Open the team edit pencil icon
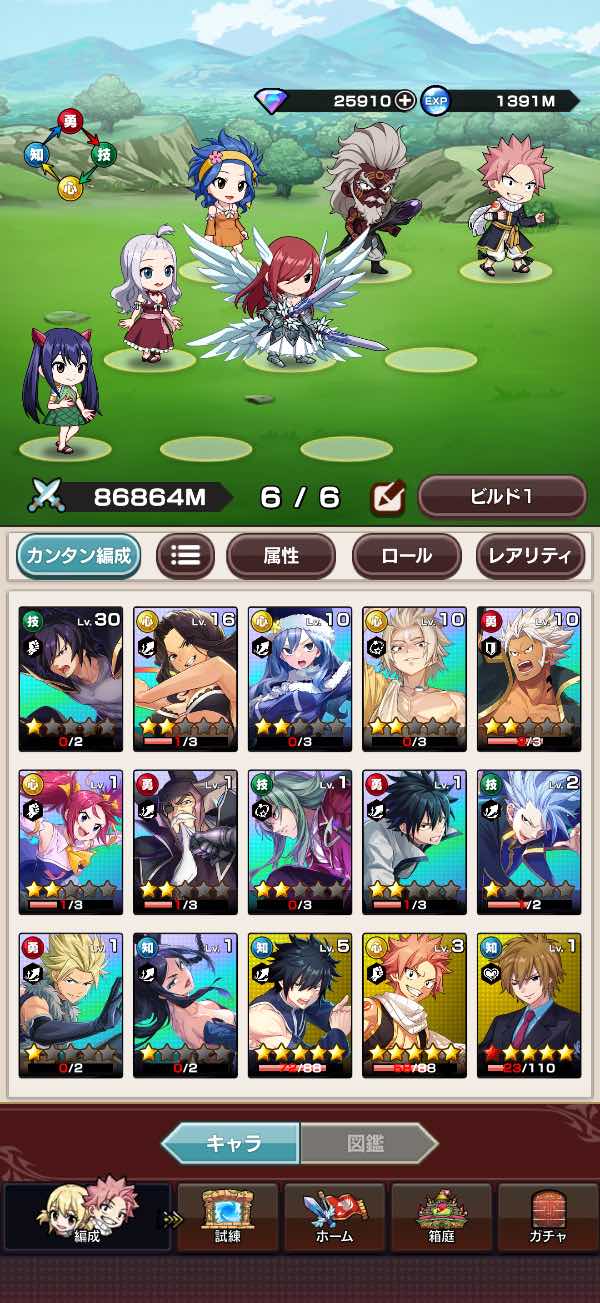The image size is (600, 1303). 387,497
